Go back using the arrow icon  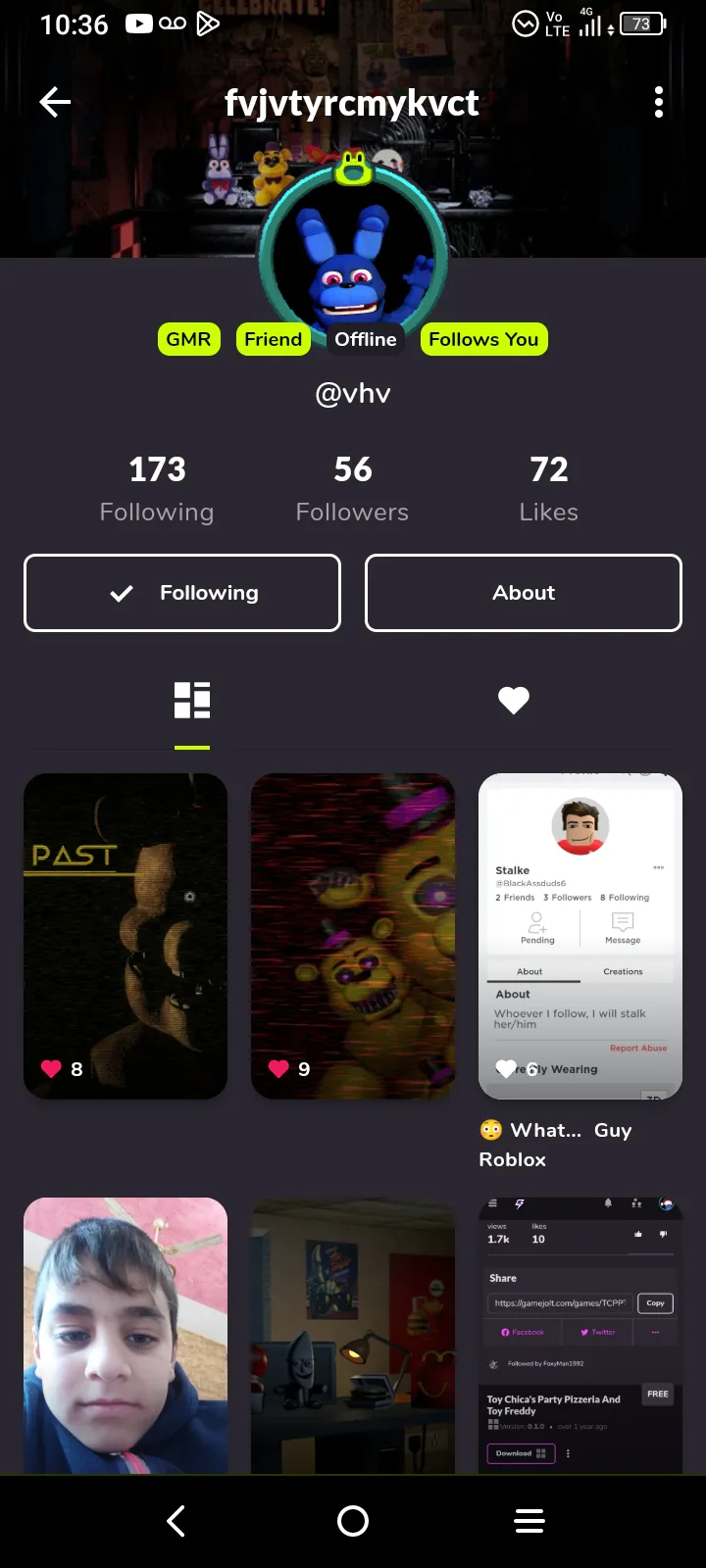pyautogui.click(x=55, y=102)
